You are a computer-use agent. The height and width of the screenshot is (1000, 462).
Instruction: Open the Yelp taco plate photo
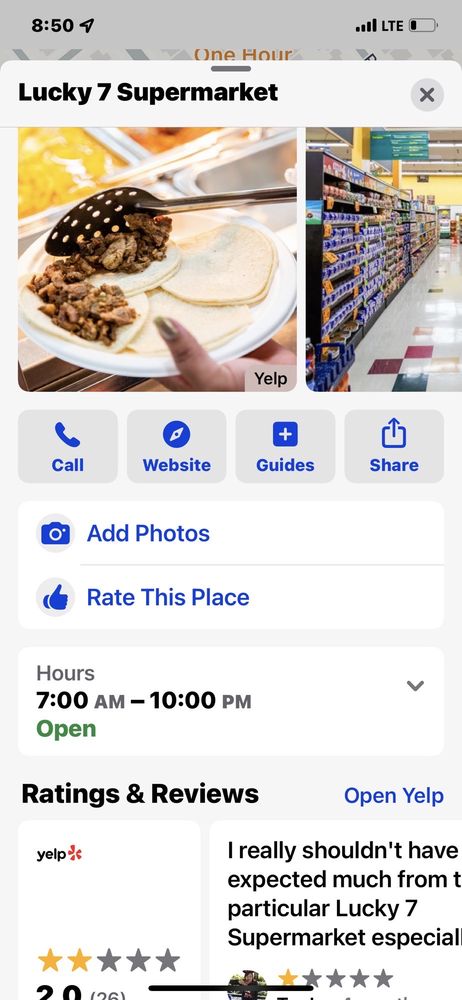(157, 260)
